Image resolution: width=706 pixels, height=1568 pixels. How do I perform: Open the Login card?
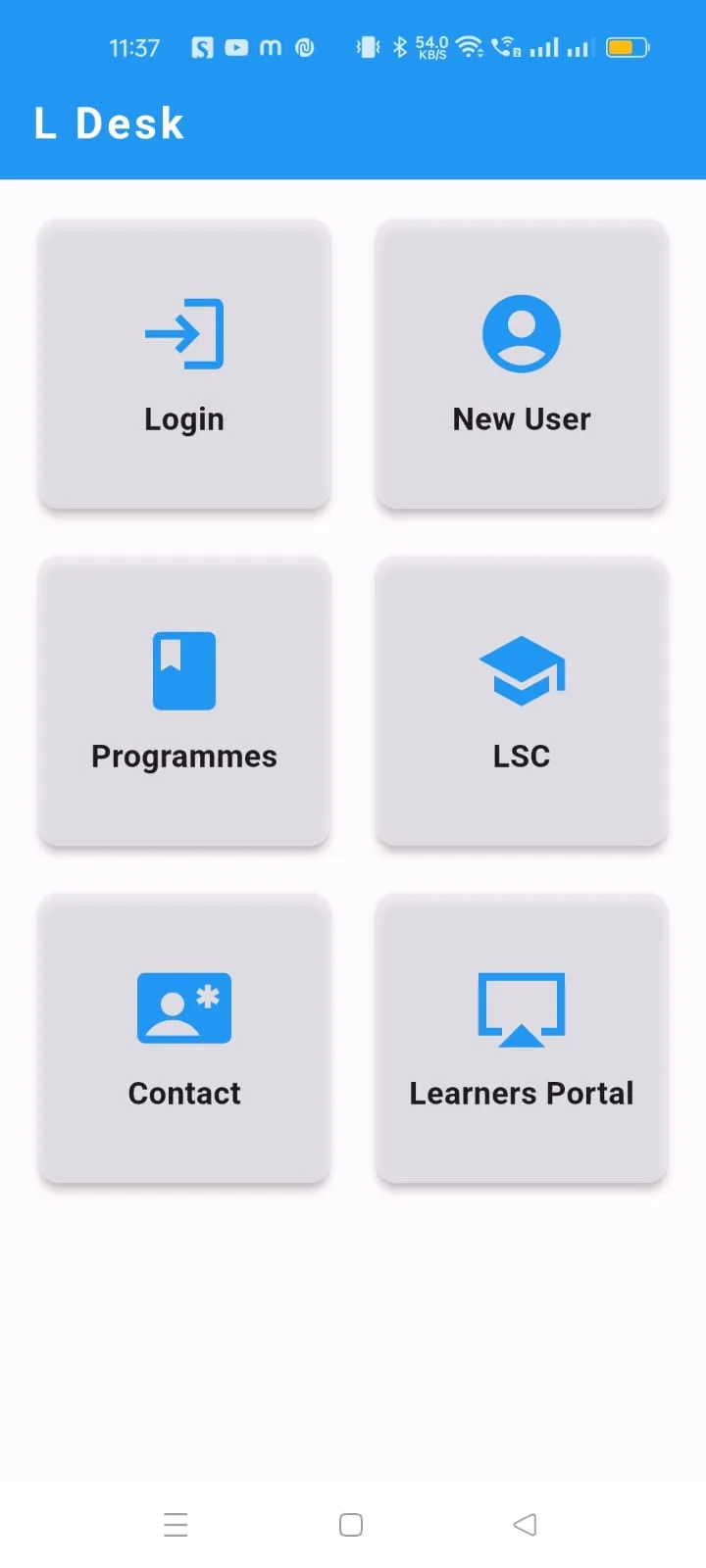[x=184, y=365]
